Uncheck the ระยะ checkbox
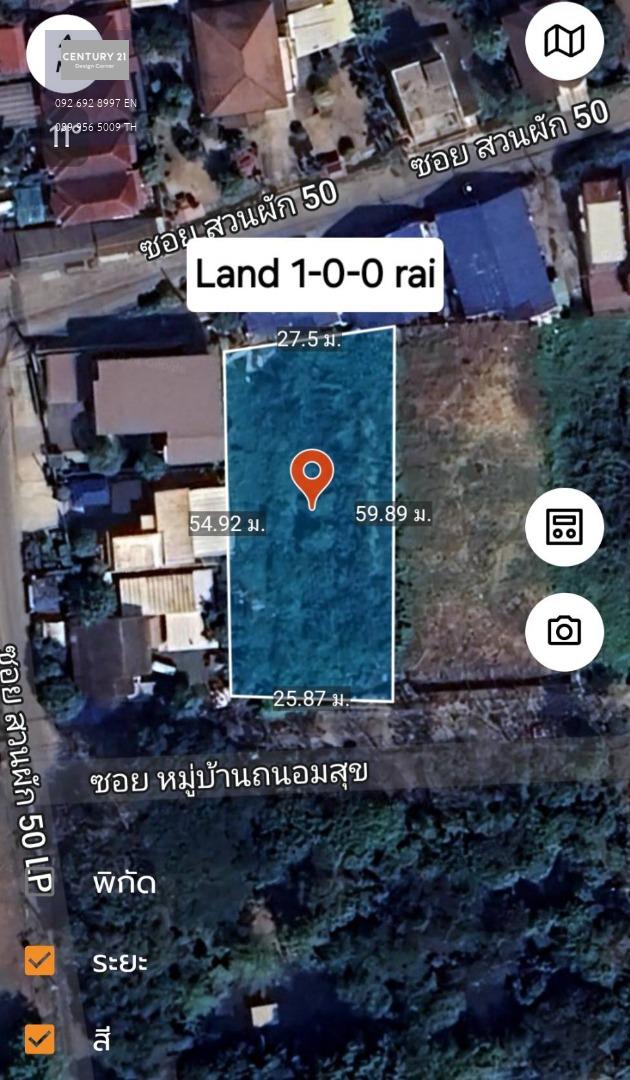This screenshot has width=630, height=1080. pos(39,960)
